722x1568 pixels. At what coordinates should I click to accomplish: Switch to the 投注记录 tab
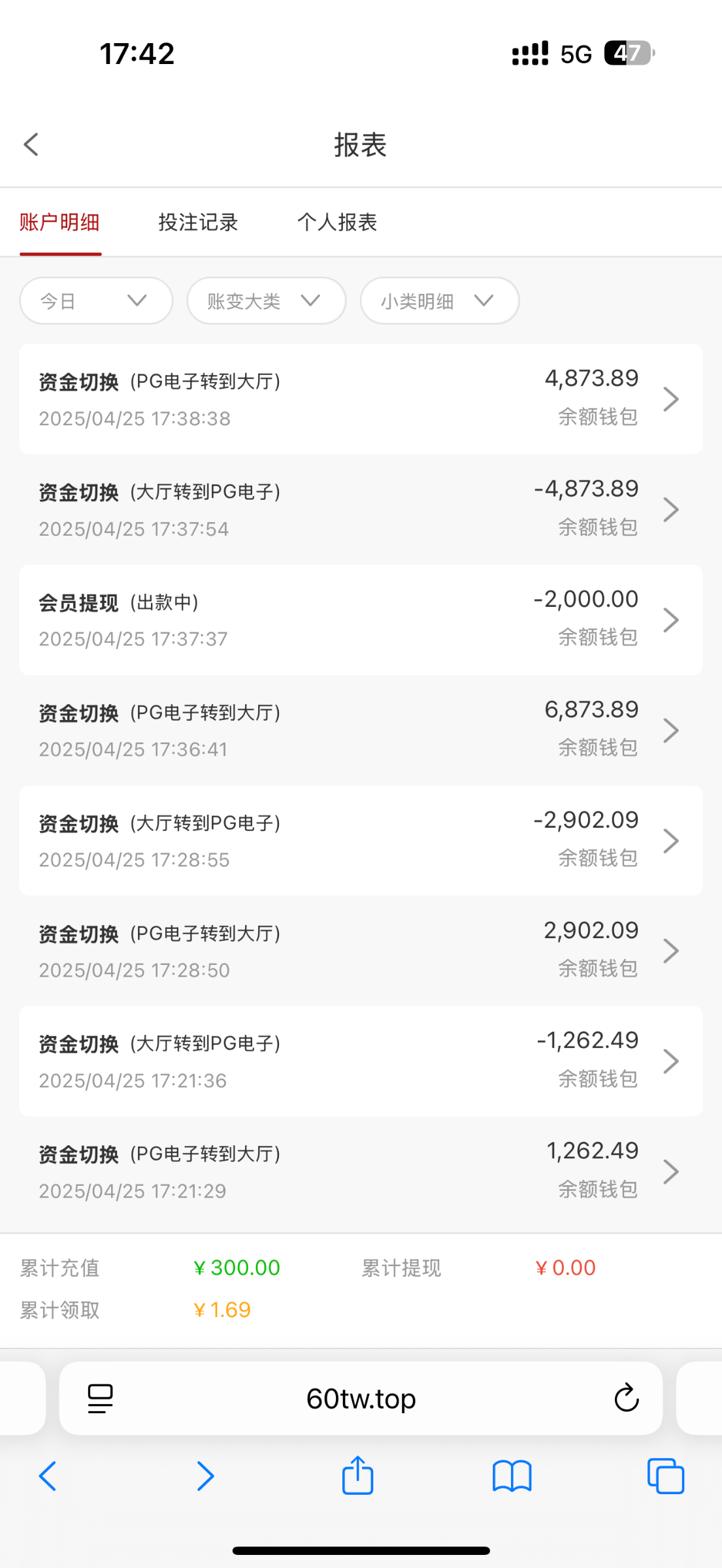coord(198,222)
